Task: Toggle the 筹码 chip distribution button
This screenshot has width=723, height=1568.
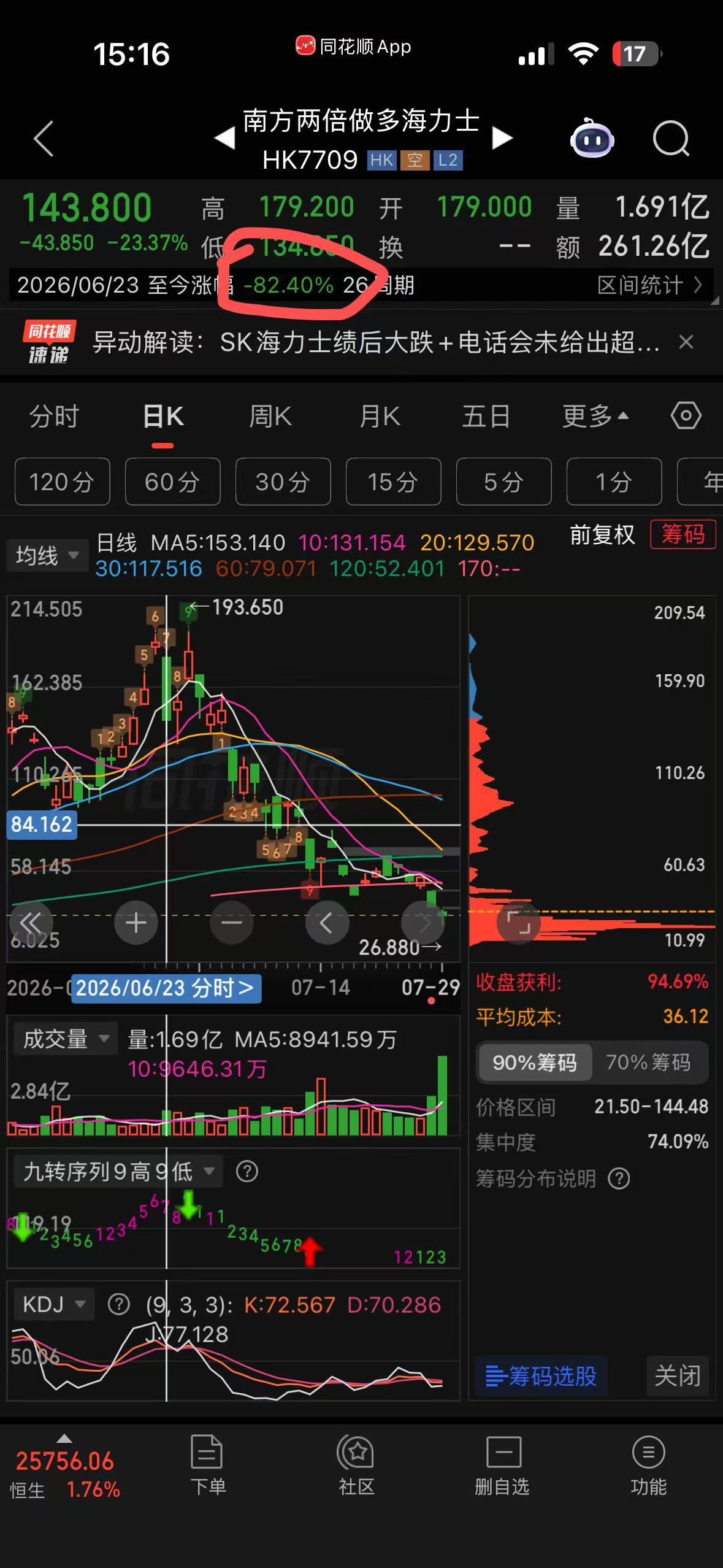Action: pyautogui.click(x=683, y=534)
